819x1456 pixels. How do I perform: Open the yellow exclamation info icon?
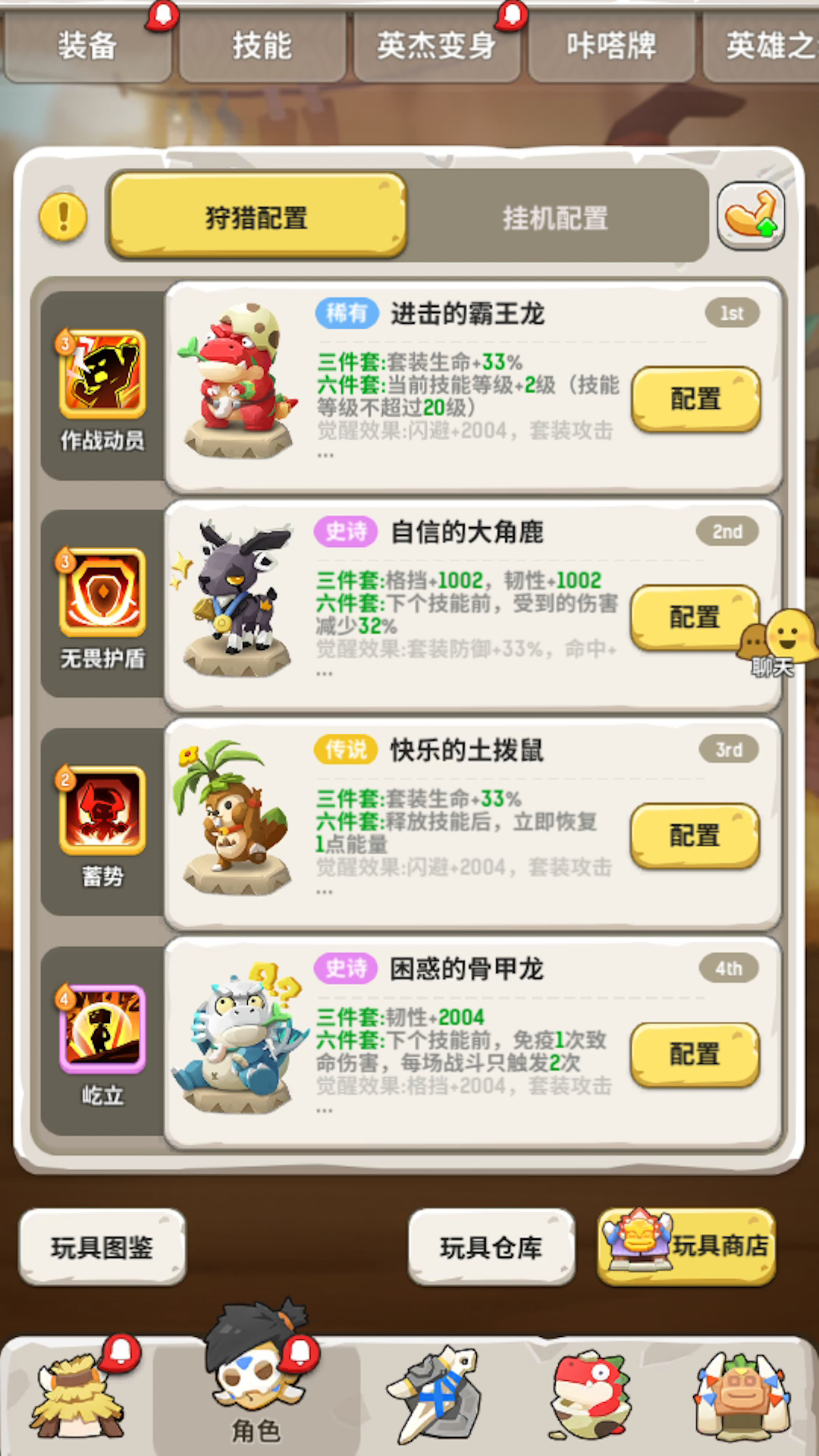point(64,217)
